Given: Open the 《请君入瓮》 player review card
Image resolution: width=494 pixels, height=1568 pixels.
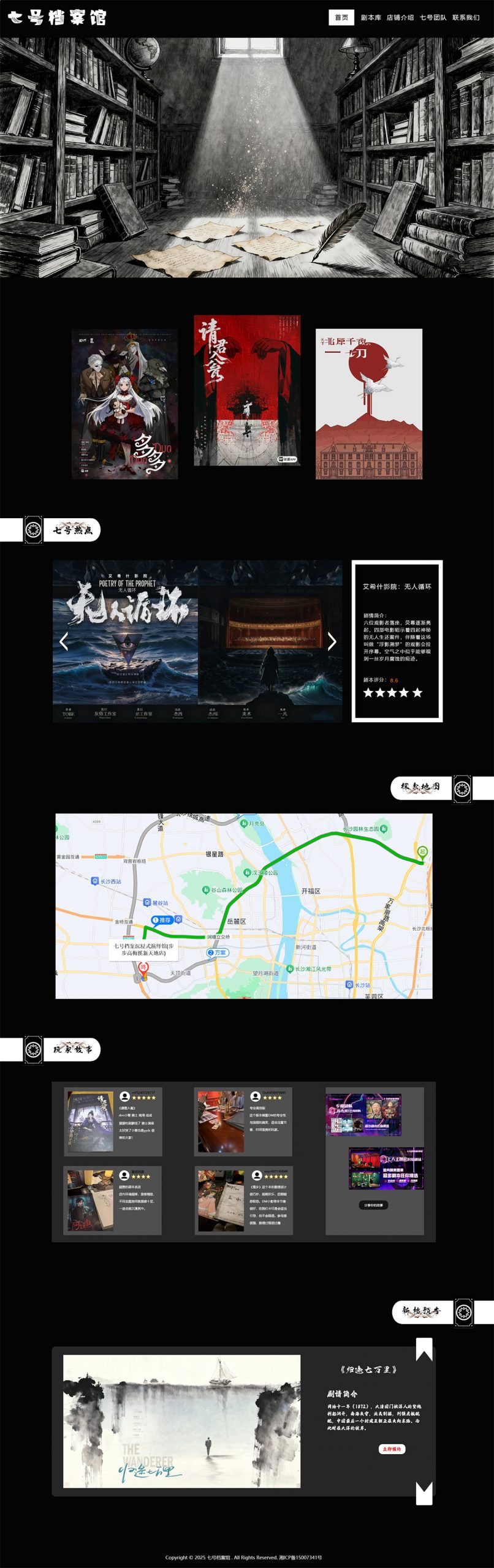Looking at the screenshot, I should click(x=113, y=1122).
